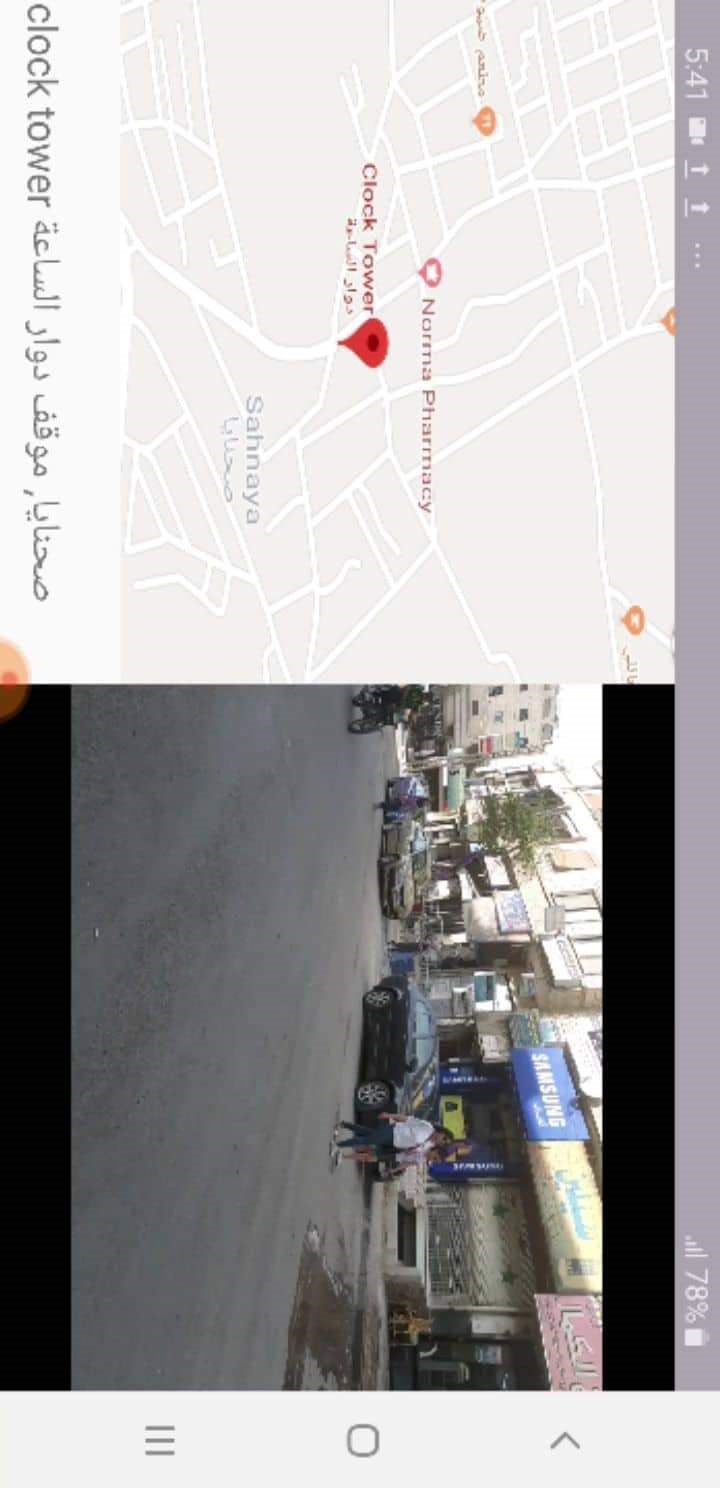Open the orange restaurant marker labeled مطعم
This screenshot has height=1488, width=720.
[x=485, y=122]
